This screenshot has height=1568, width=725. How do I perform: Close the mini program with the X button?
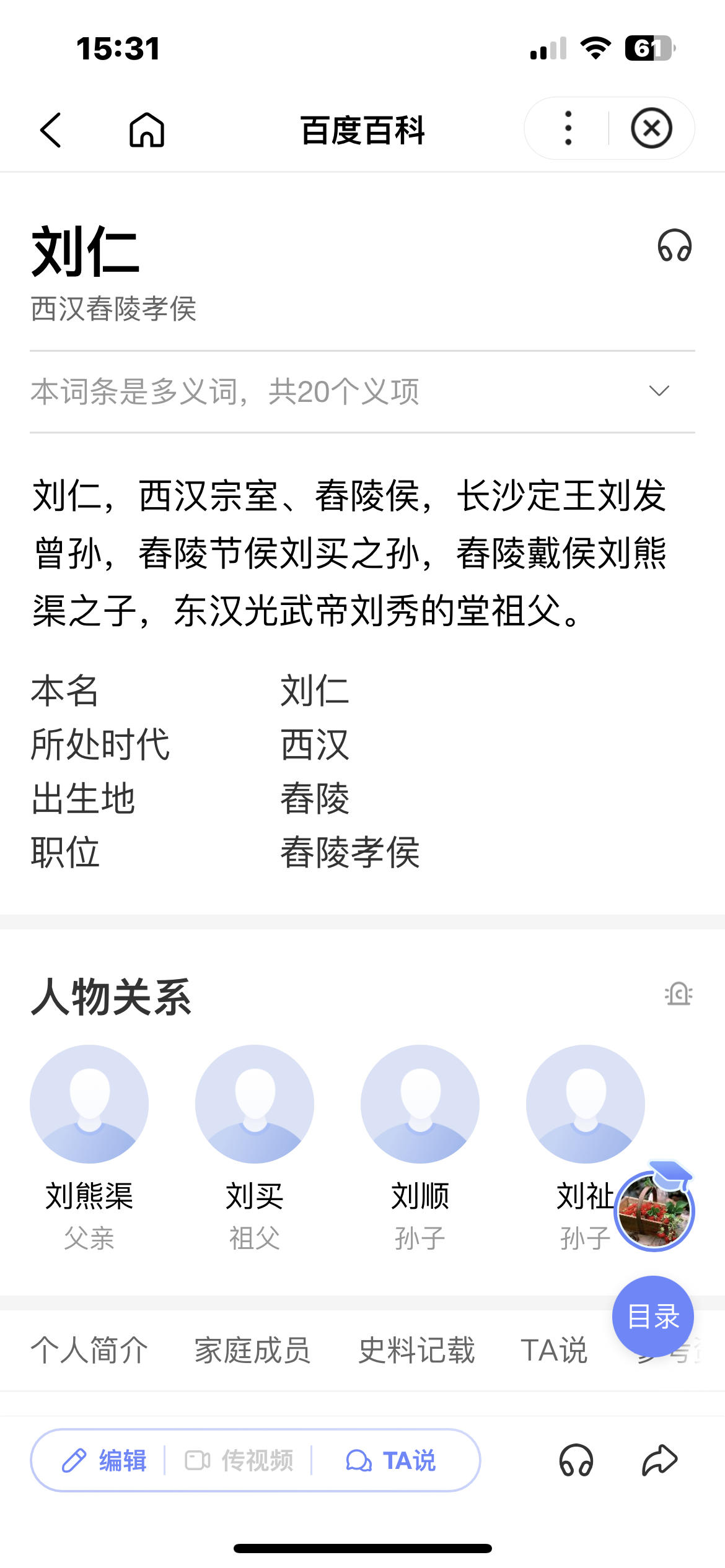[x=651, y=128]
